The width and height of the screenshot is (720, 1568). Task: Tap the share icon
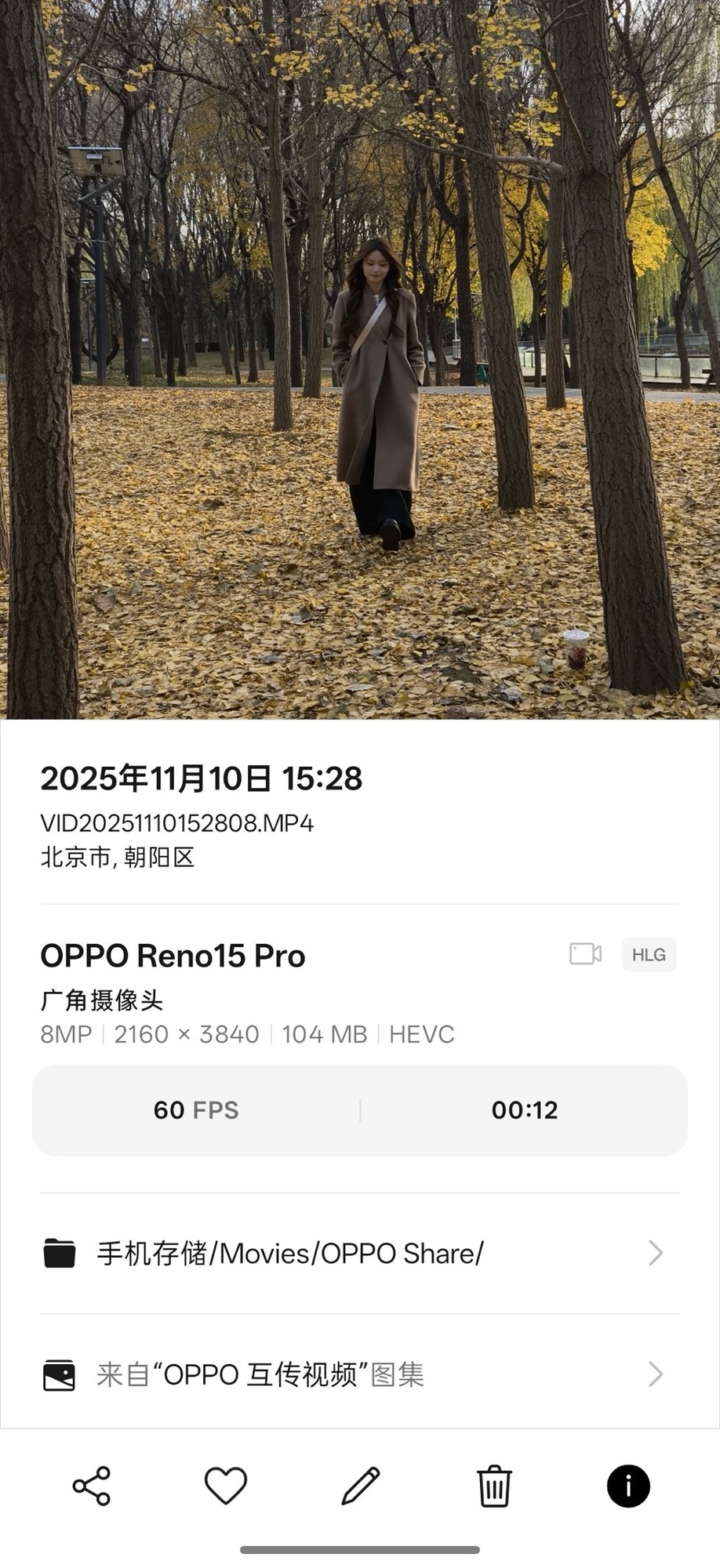point(92,1484)
